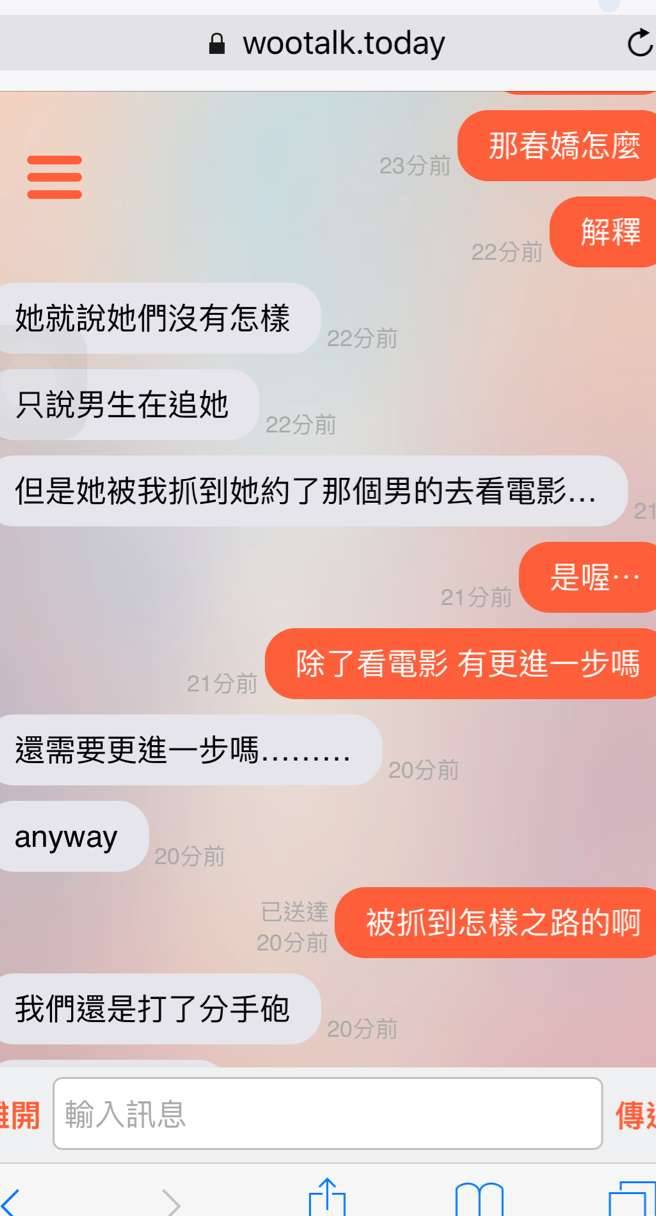Open Safari bookmarks
656x1216 pixels.
[x=479, y=1199]
